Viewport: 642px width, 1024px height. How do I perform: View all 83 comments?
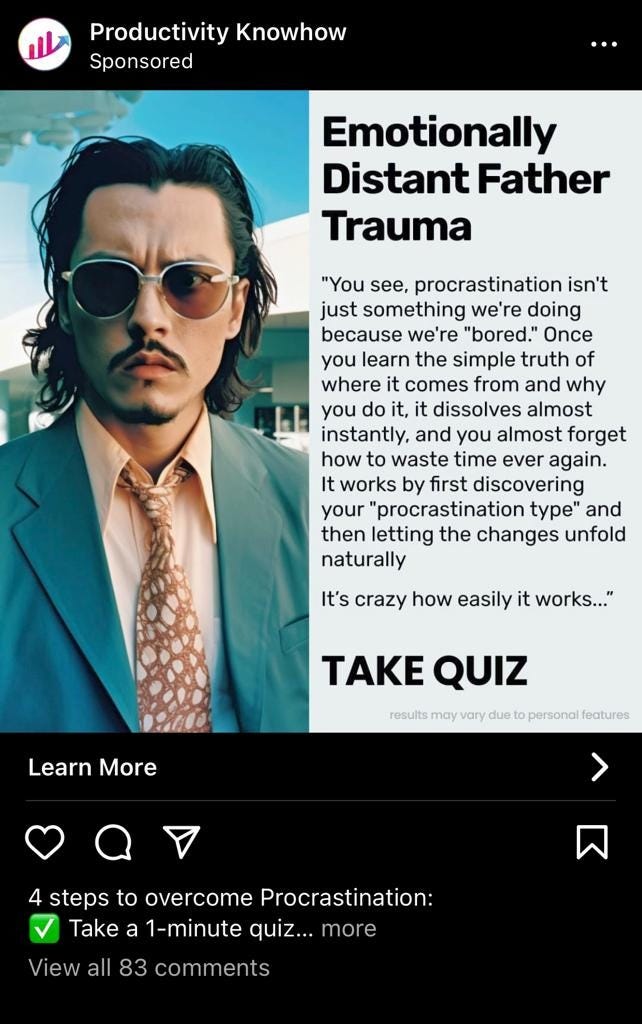pos(149,967)
